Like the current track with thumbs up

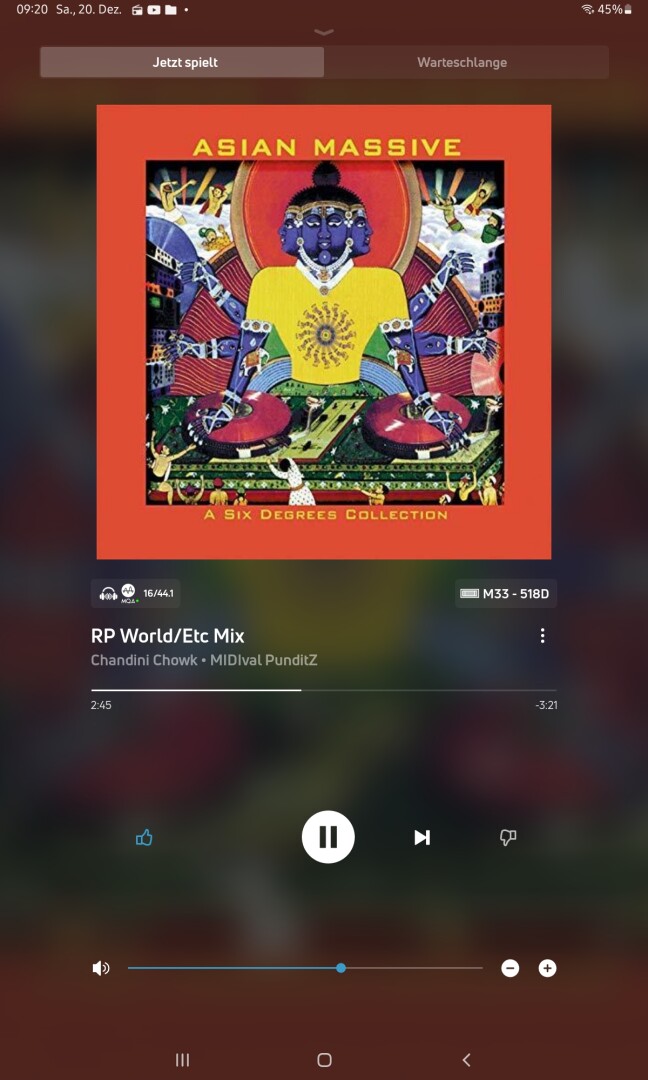[x=144, y=837]
